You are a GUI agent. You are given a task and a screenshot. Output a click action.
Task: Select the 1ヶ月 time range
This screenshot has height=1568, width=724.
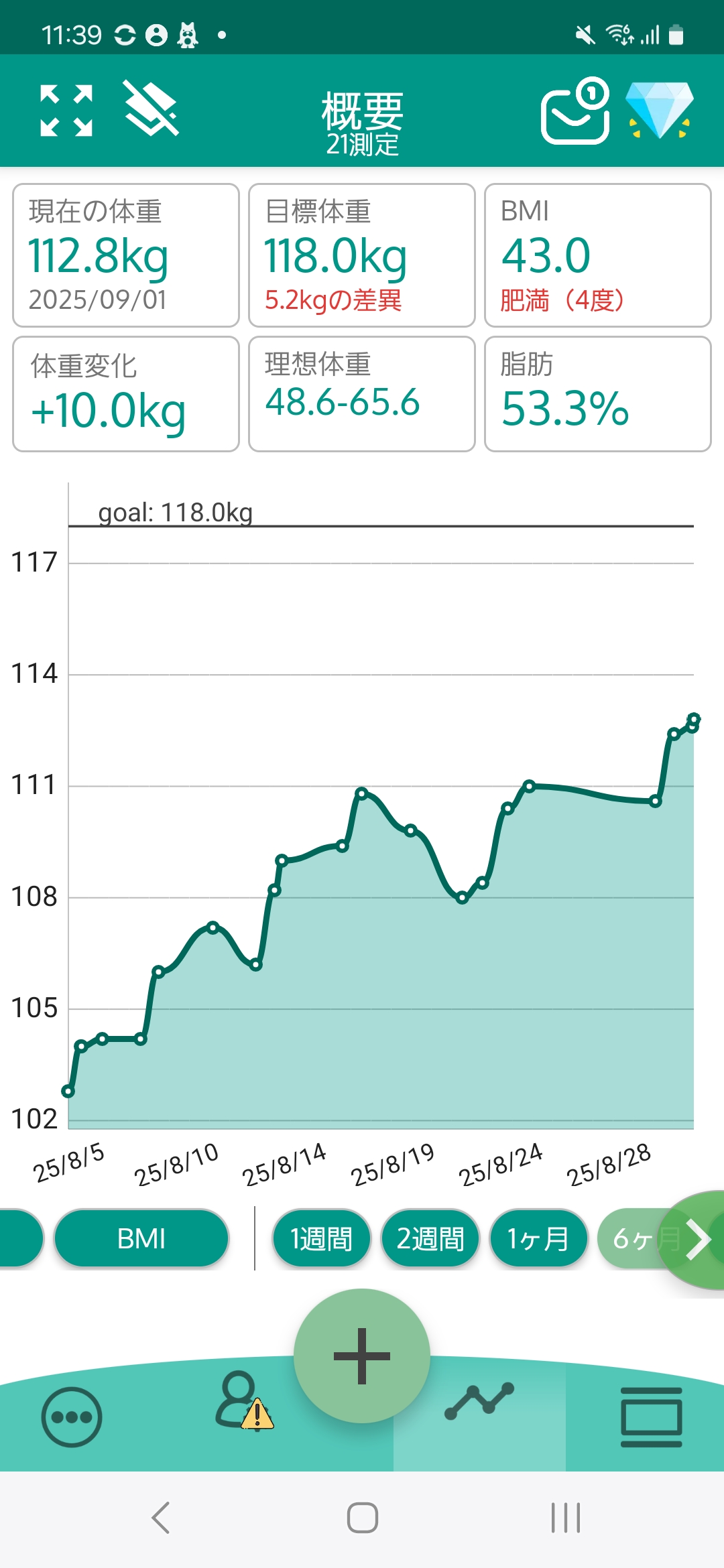pyautogui.click(x=538, y=1238)
